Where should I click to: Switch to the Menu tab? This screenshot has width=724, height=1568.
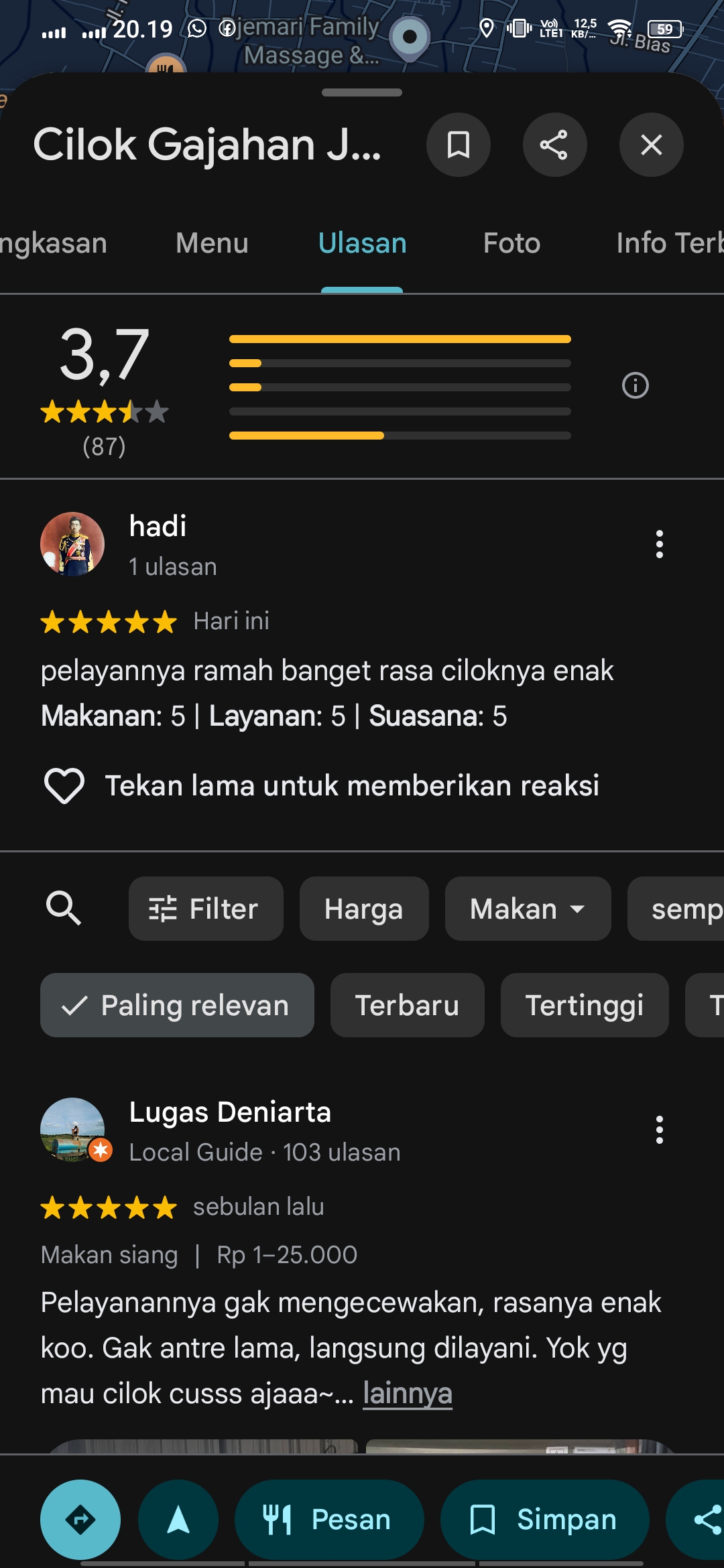(x=212, y=243)
